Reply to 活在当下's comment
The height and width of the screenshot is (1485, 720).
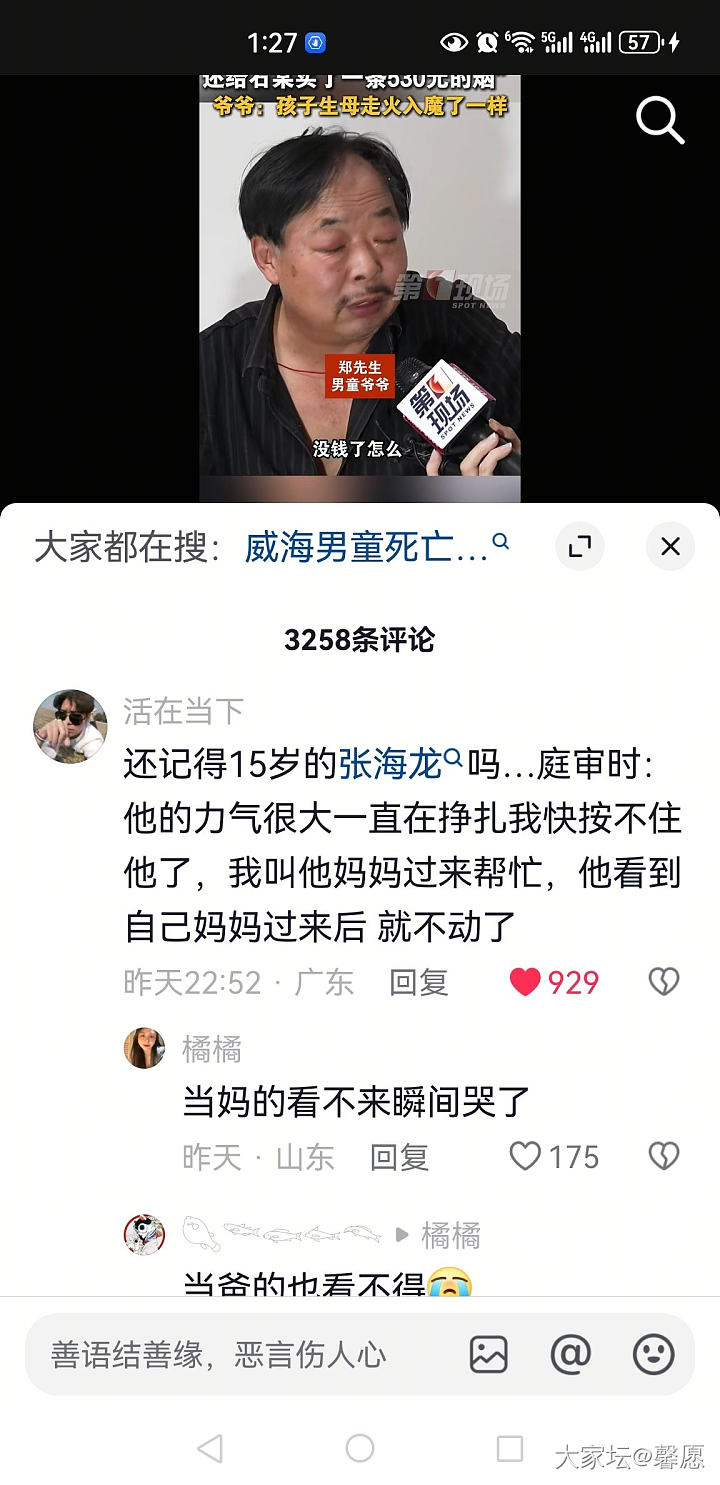(418, 982)
